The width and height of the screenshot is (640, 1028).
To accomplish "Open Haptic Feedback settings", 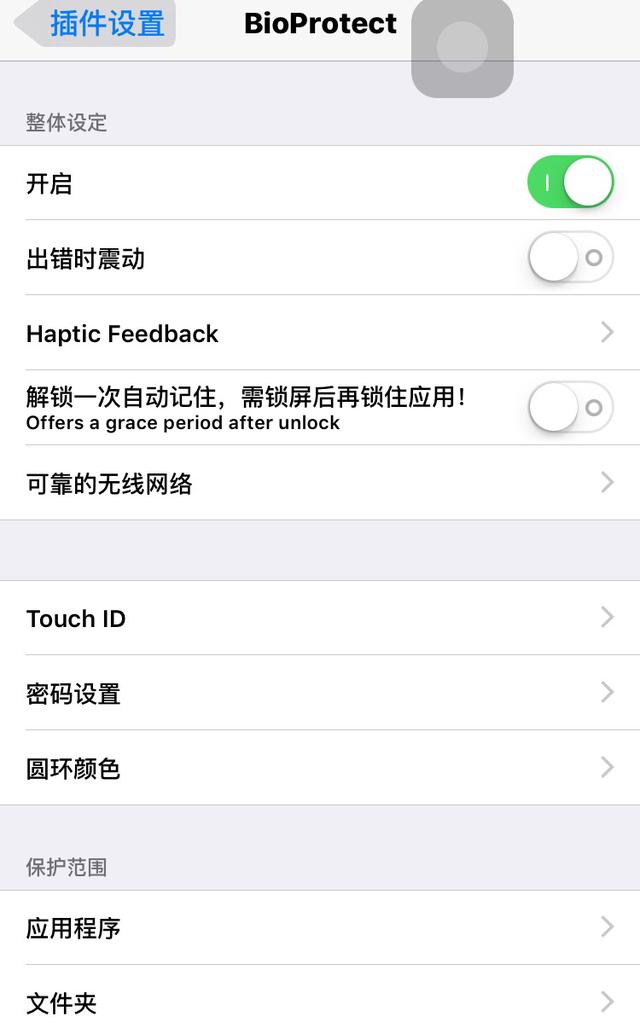I will tap(320, 333).
